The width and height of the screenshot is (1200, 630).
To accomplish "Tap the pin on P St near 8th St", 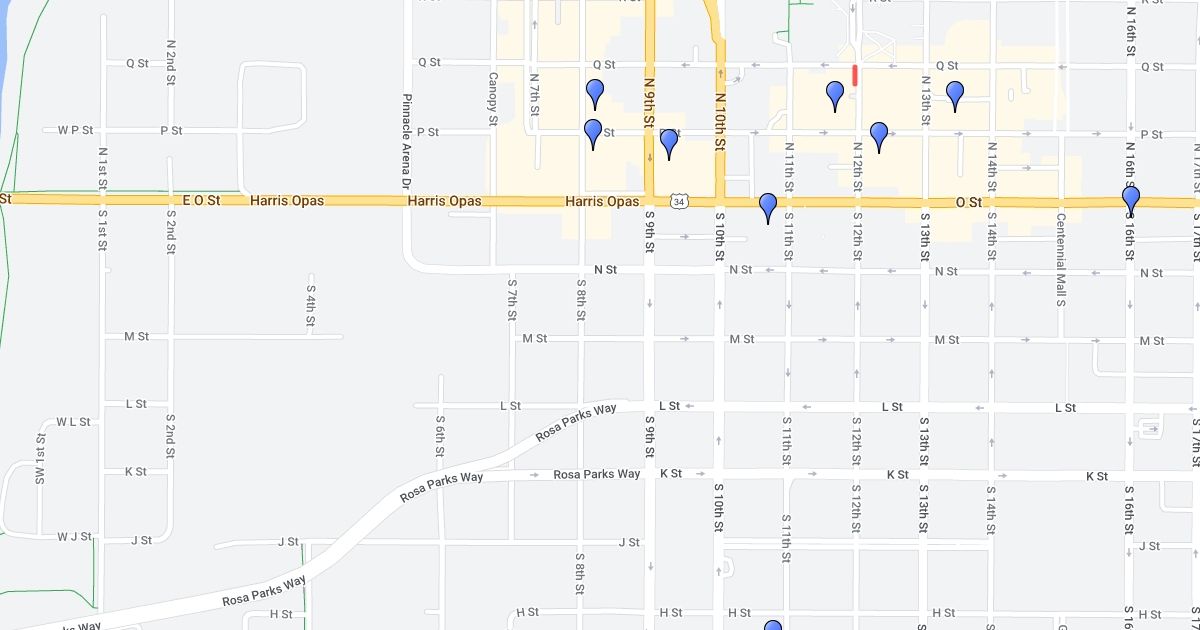I will click(x=593, y=134).
